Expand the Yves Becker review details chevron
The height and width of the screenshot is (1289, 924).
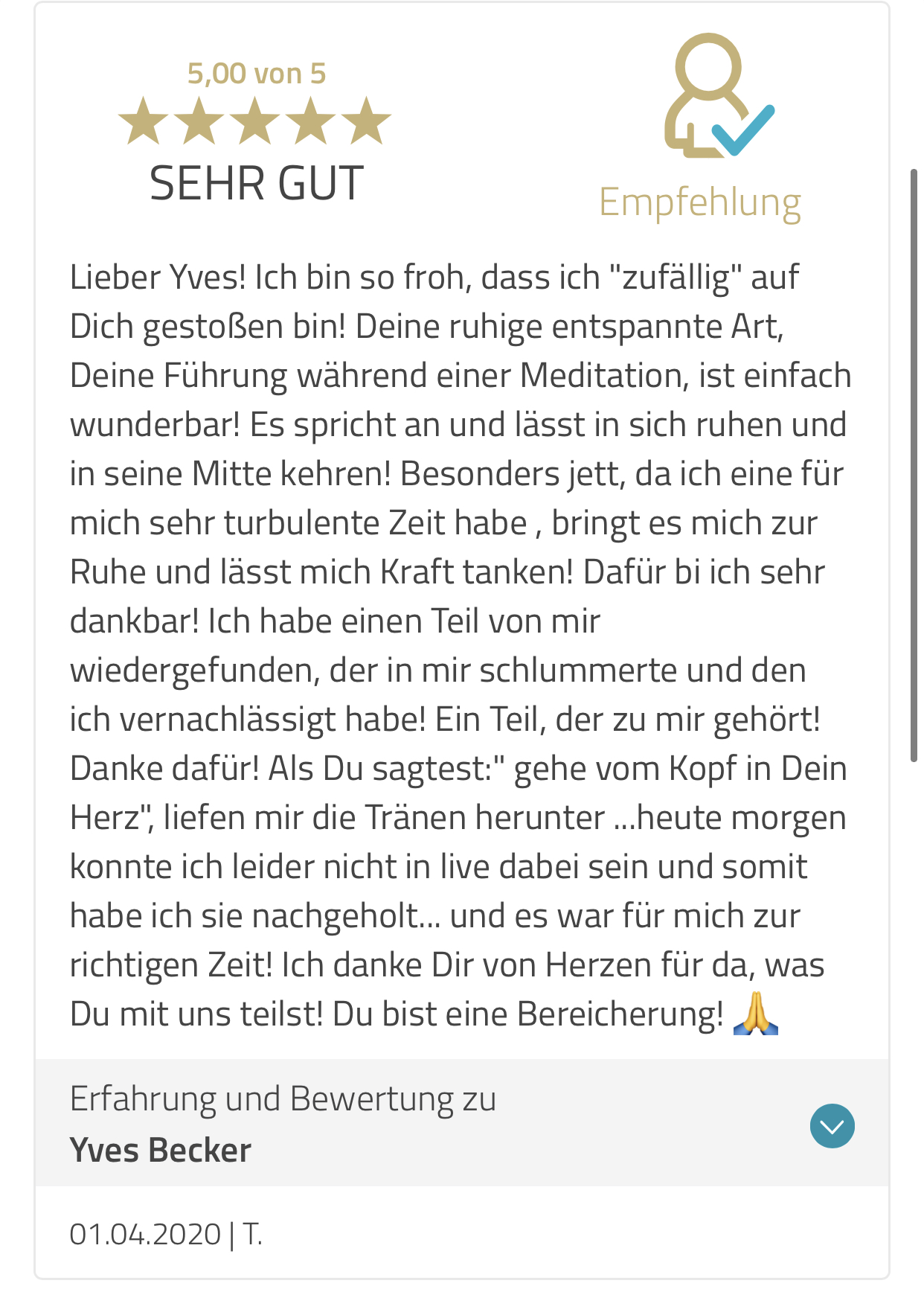coord(832,1125)
